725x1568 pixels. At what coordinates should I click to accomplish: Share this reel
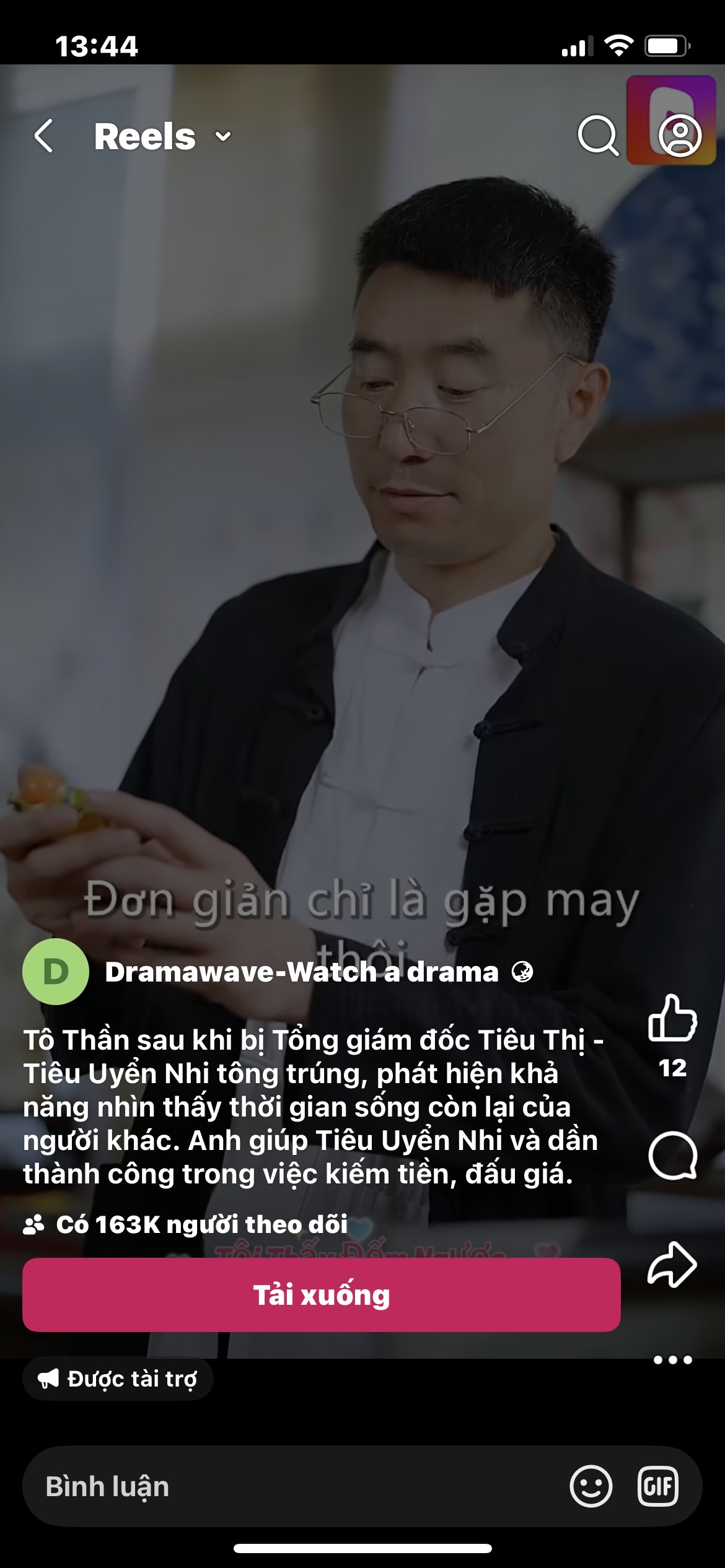[x=672, y=1265]
